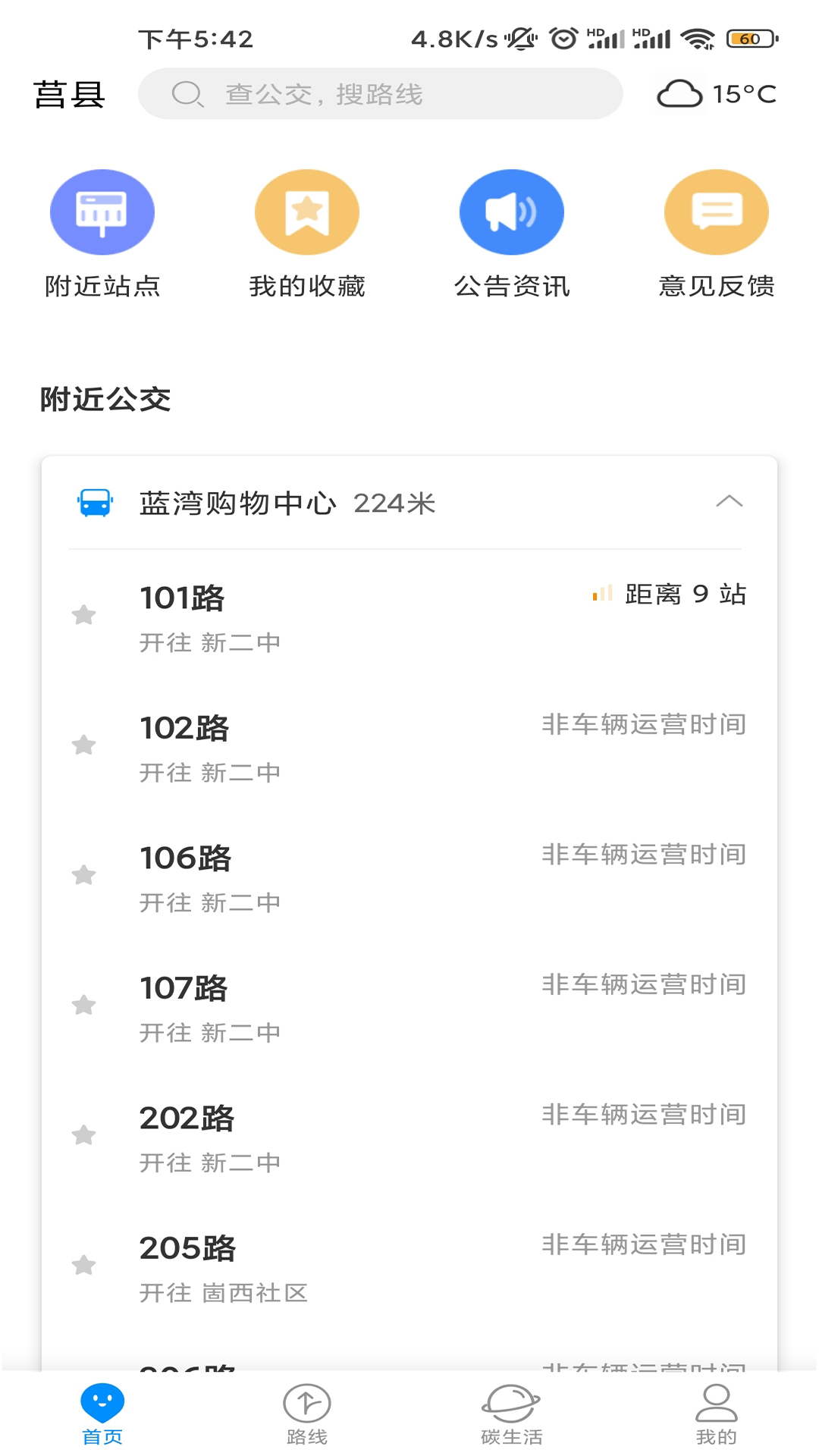Favorite the 205路 route with its star

tap(83, 1265)
